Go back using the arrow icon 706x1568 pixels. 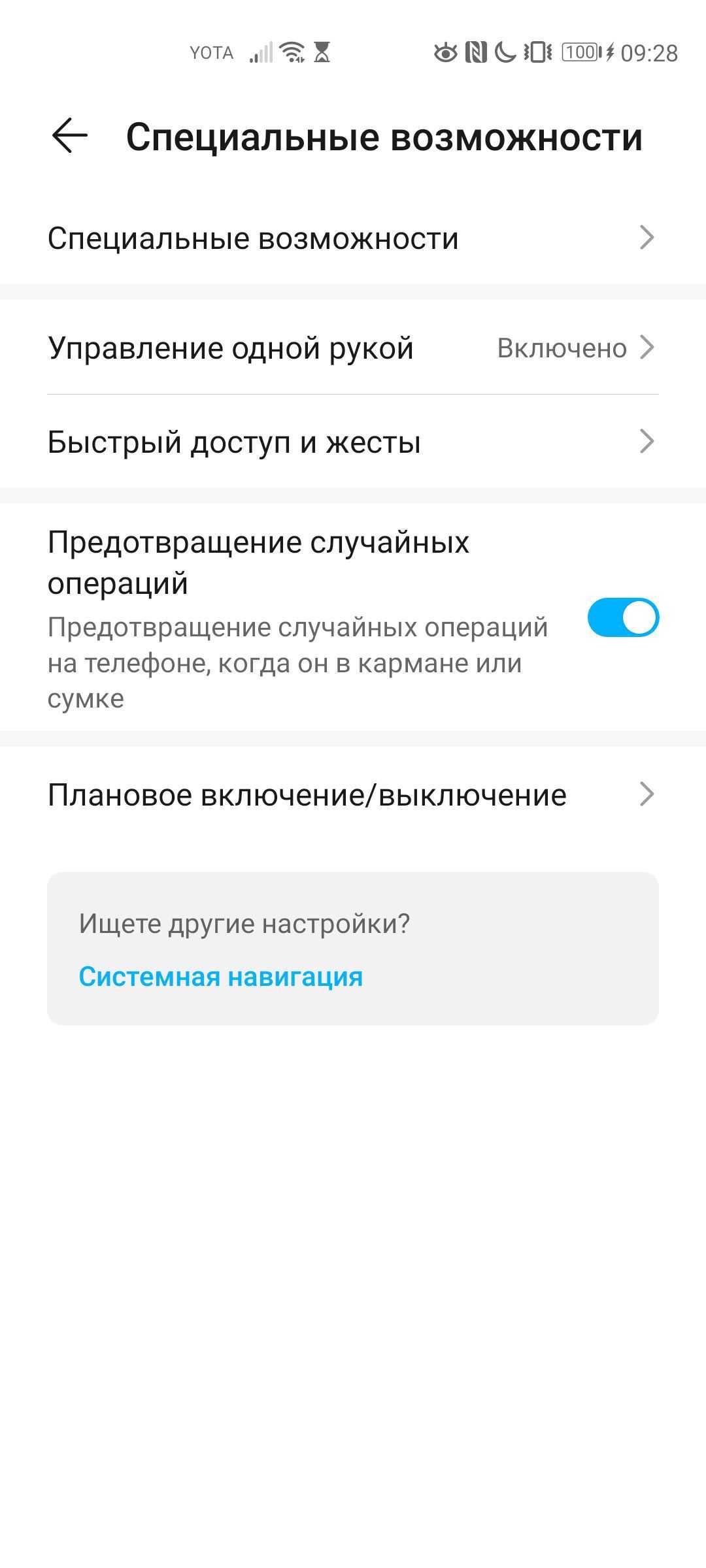click(70, 136)
